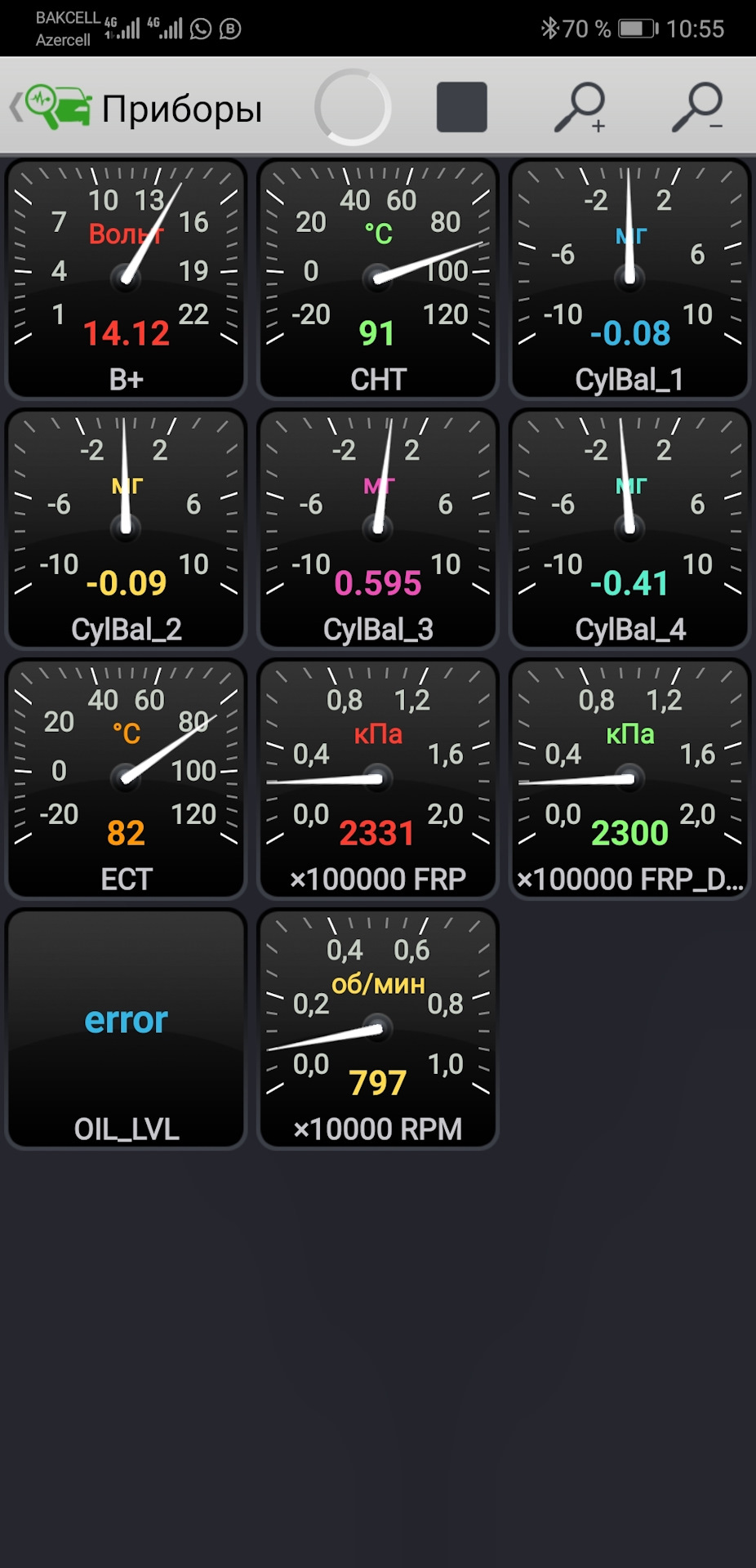Open the CylBal_3 gauge
Viewport: 756px width, 1568px height.
[x=378, y=528]
